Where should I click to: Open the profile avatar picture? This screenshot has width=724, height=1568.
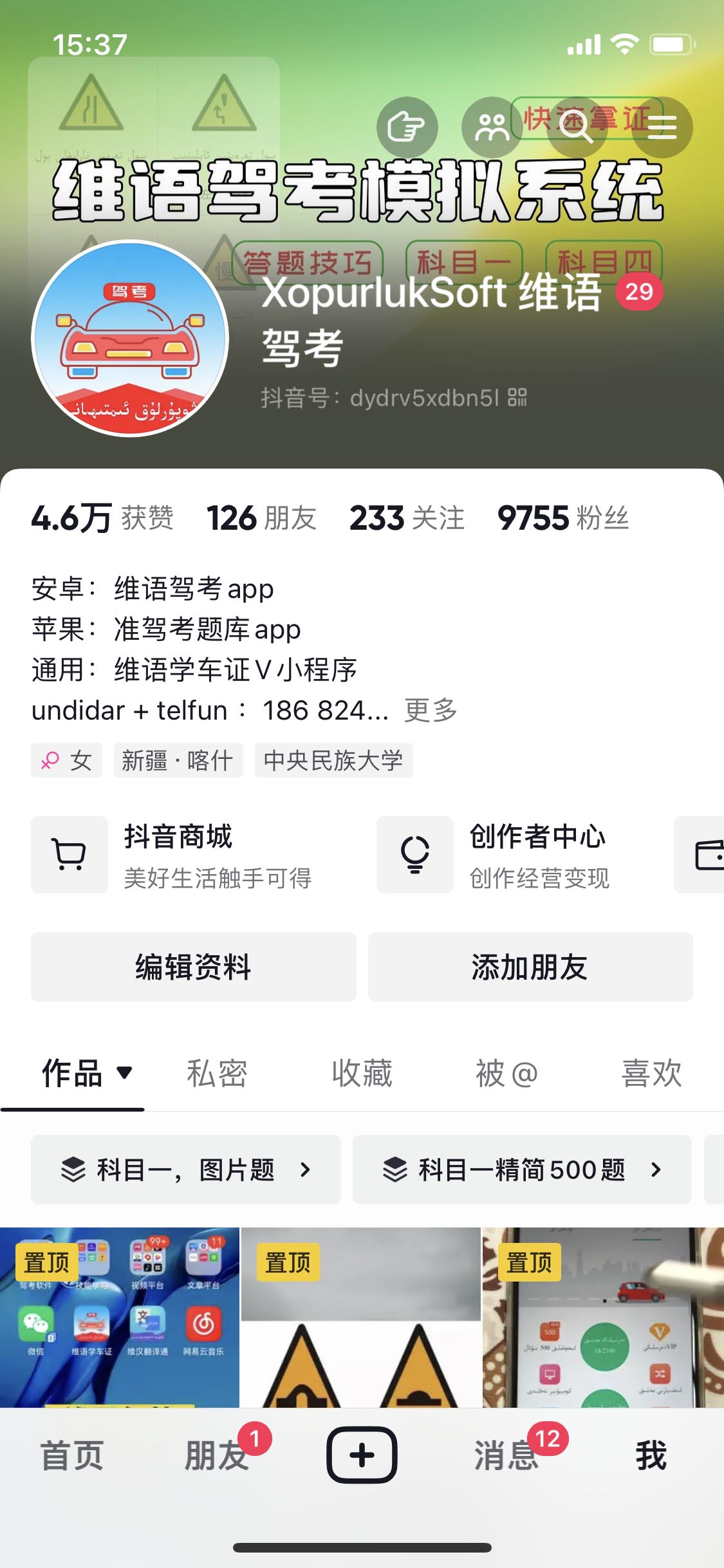130,338
